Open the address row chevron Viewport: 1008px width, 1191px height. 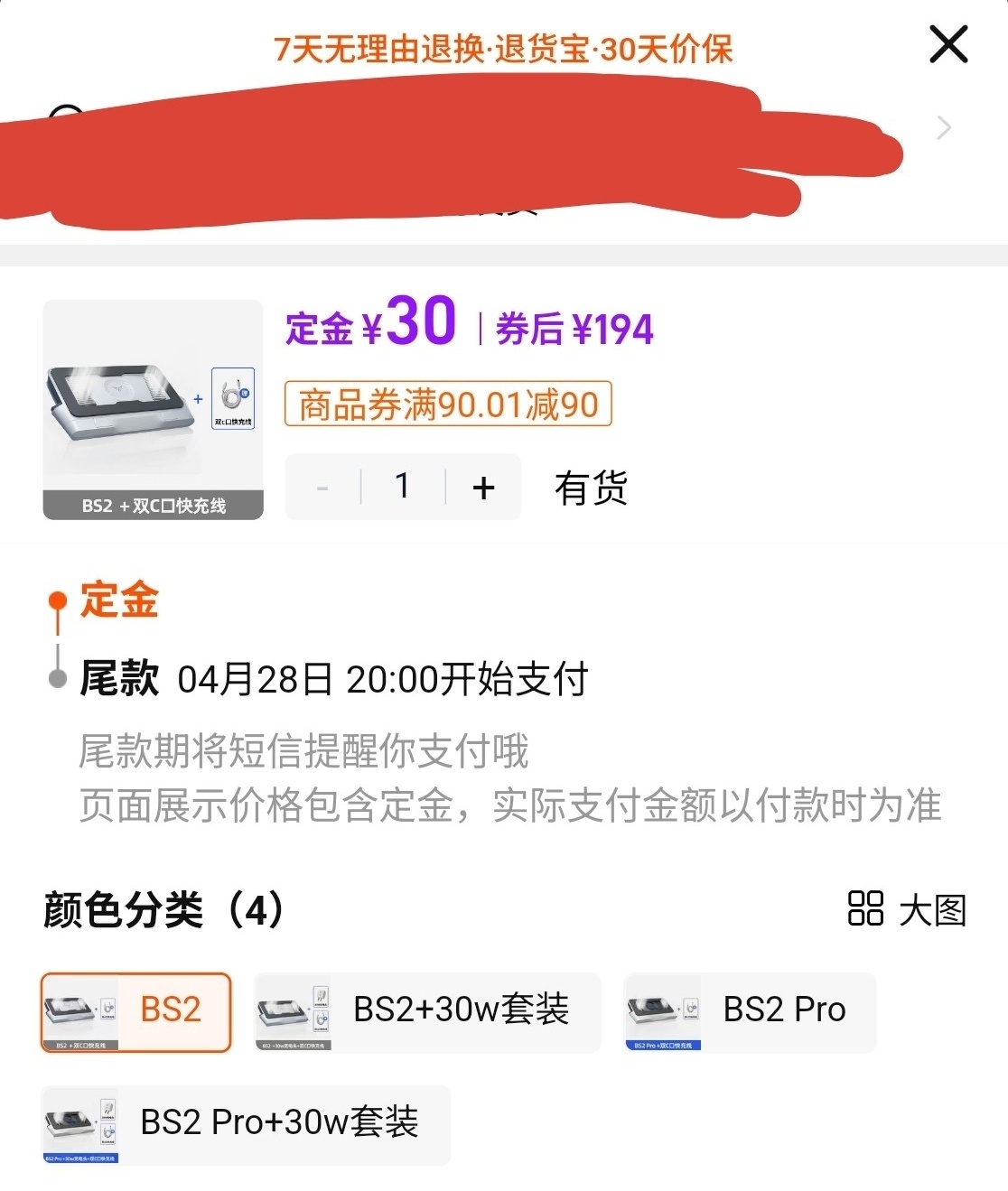pos(944,128)
